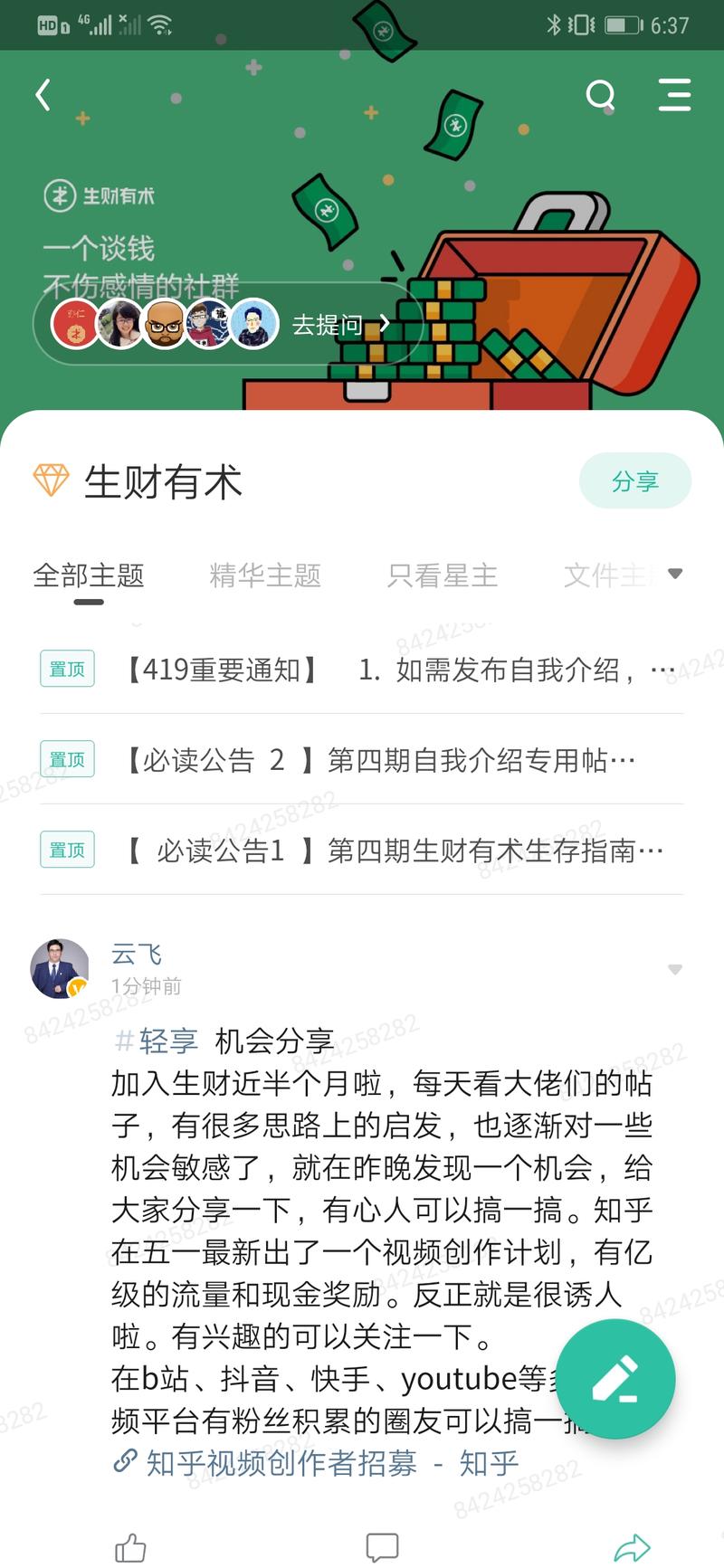The image size is (724, 1568).
Task: Tap the 分享 share button
Action: click(x=635, y=481)
